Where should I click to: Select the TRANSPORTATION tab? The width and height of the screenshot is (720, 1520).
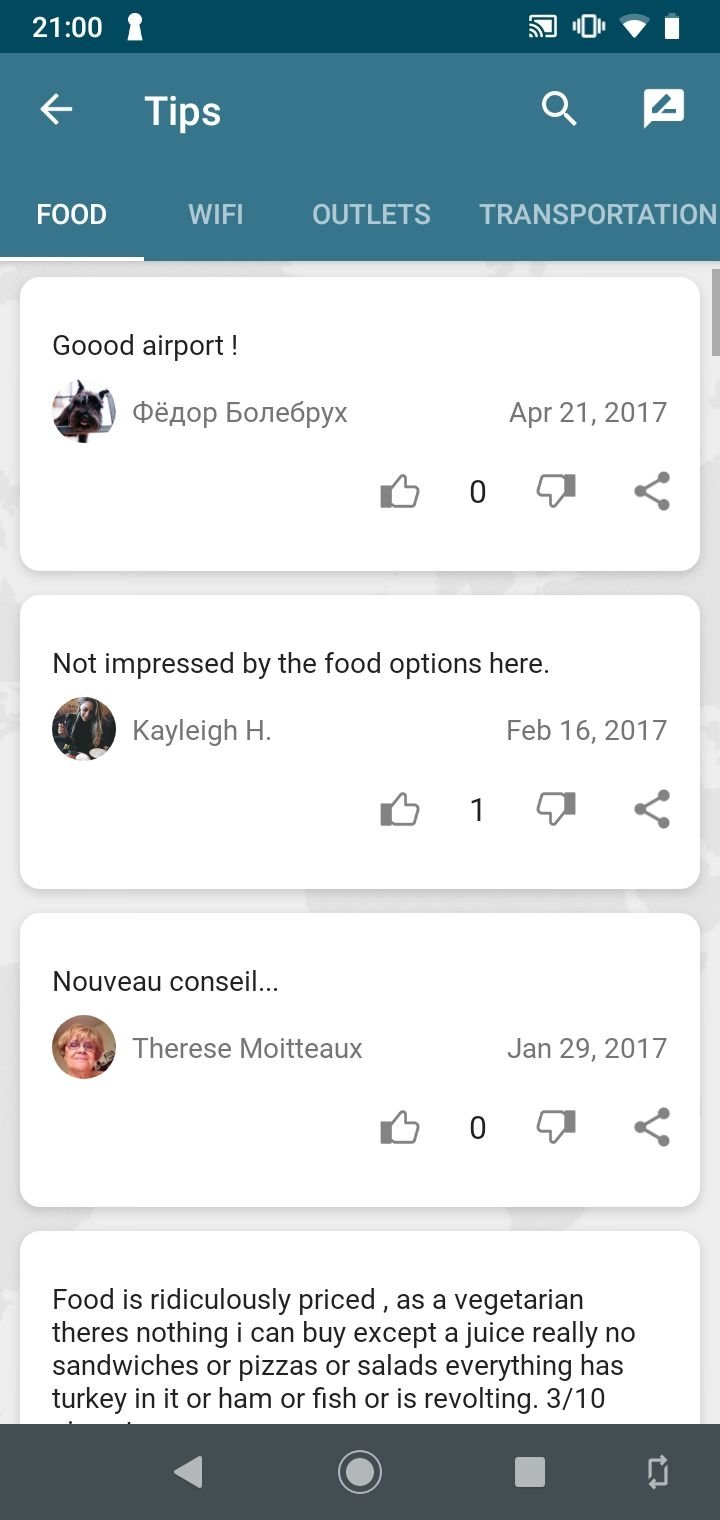click(598, 214)
